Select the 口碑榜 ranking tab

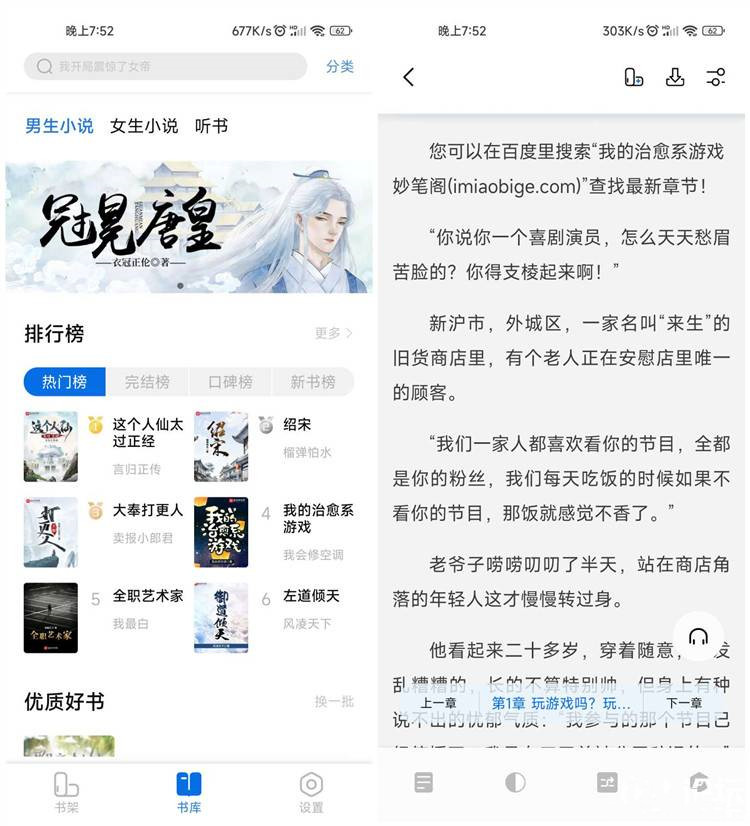pos(230,382)
